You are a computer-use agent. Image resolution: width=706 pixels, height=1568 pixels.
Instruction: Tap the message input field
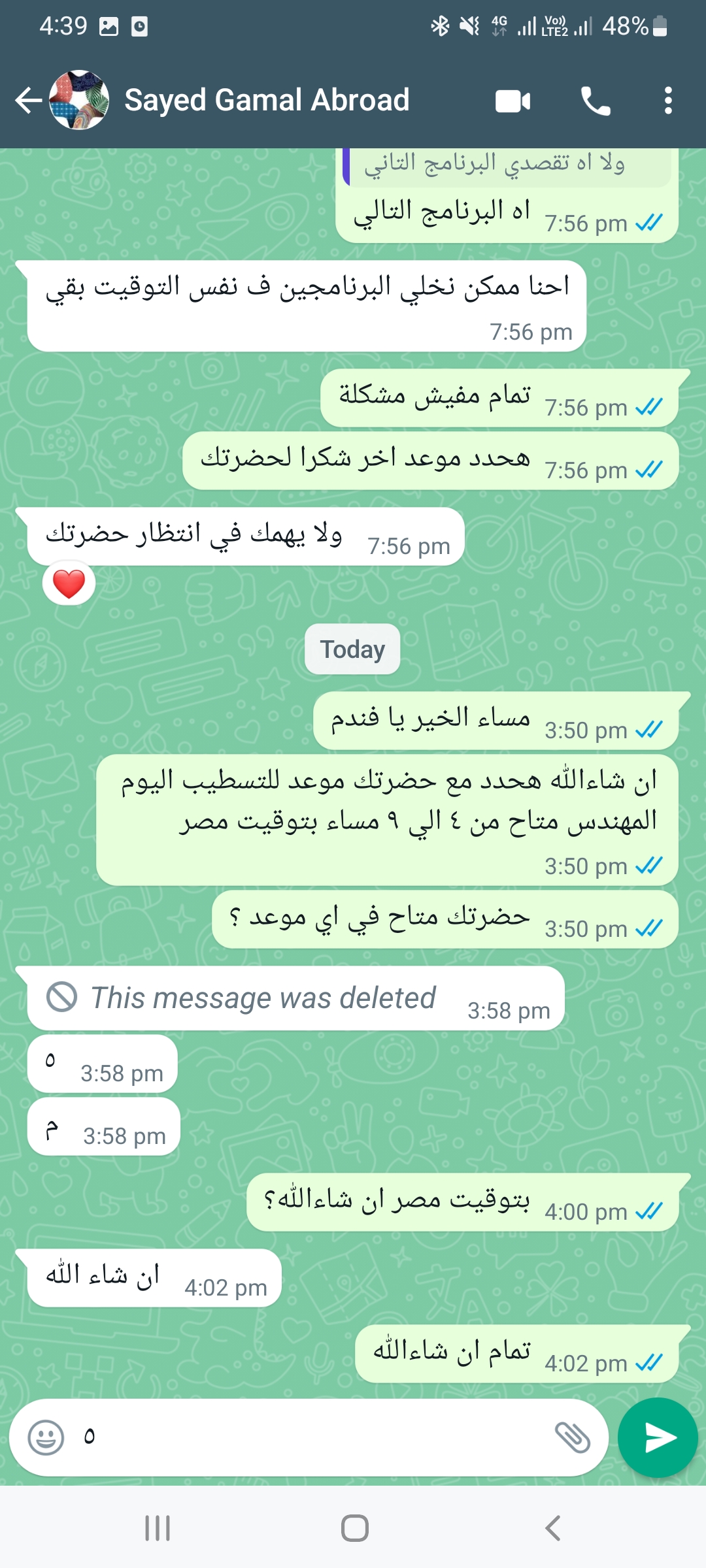(317, 1437)
